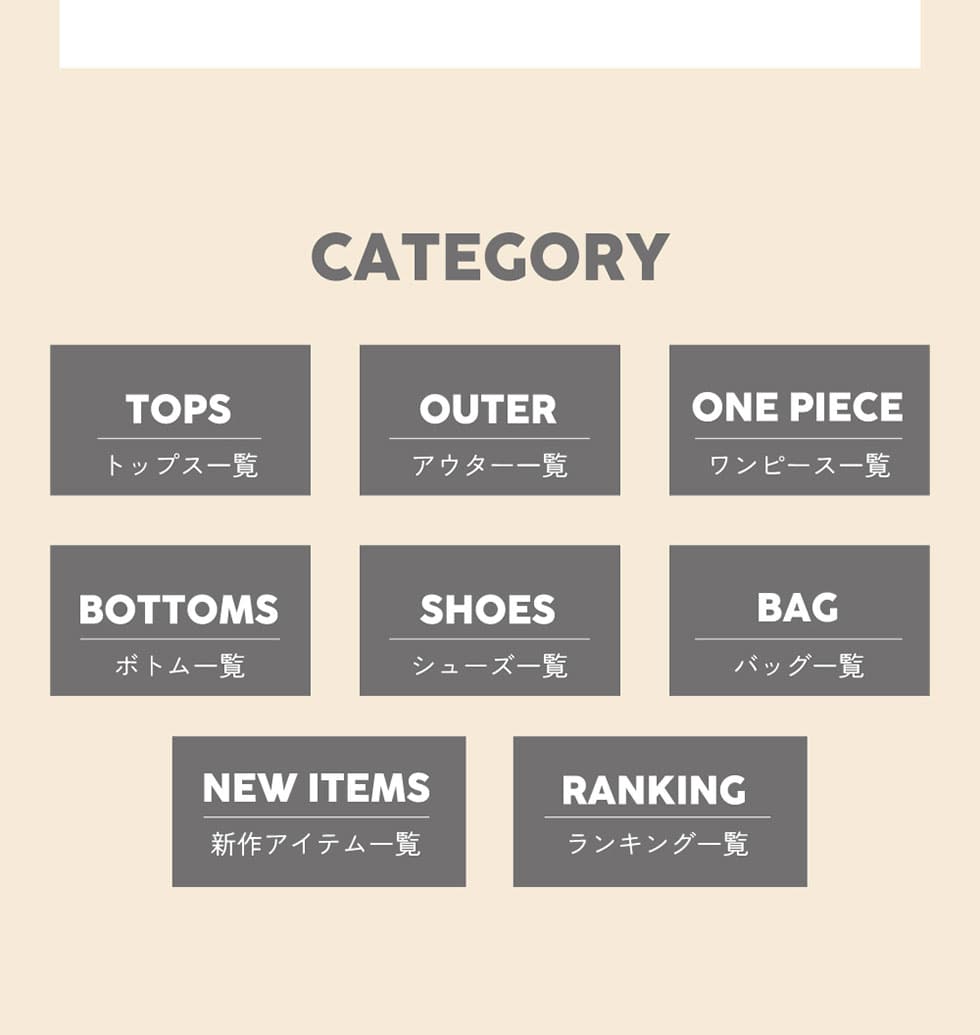Show the NEW ITEMS list
This screenshot has width=980, height=1035.
click(x=318, y=811)
